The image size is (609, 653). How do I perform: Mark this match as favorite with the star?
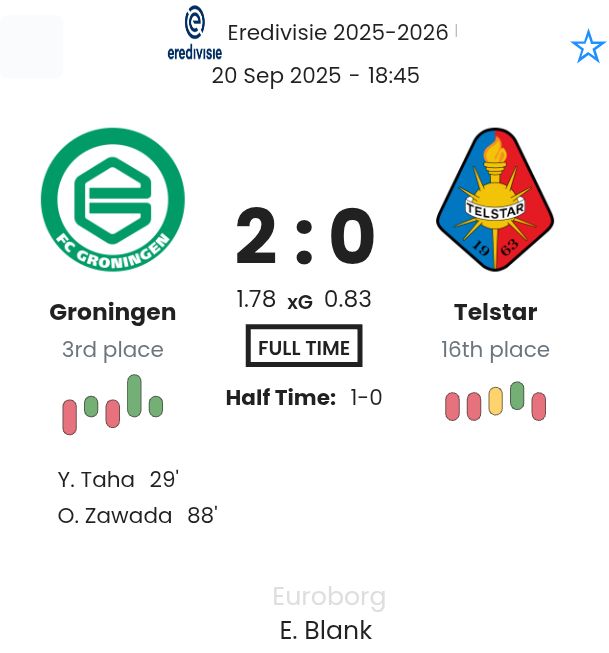[588, 46]
